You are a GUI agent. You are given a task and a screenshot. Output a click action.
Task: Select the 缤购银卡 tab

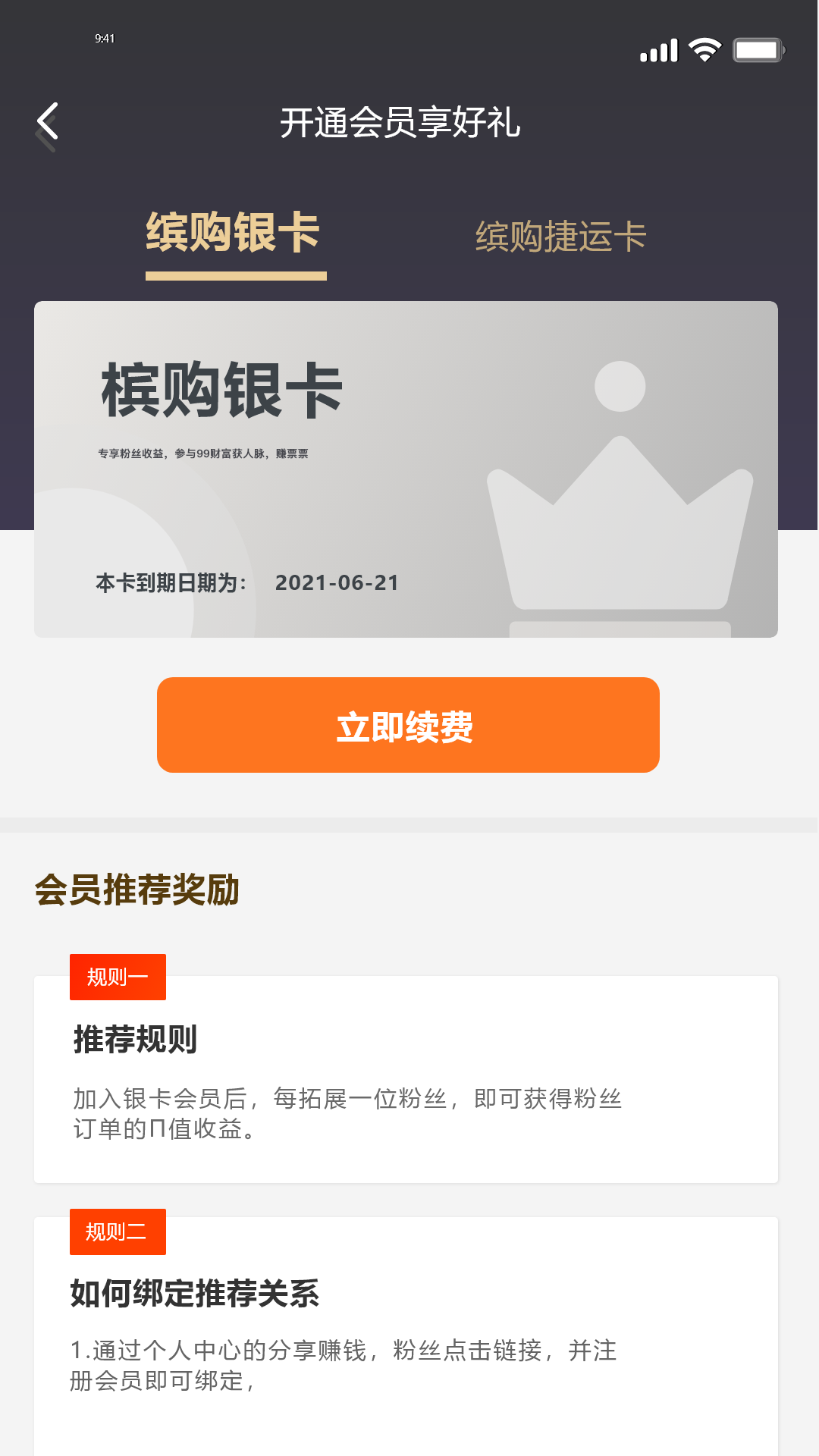tap(234, 234)
